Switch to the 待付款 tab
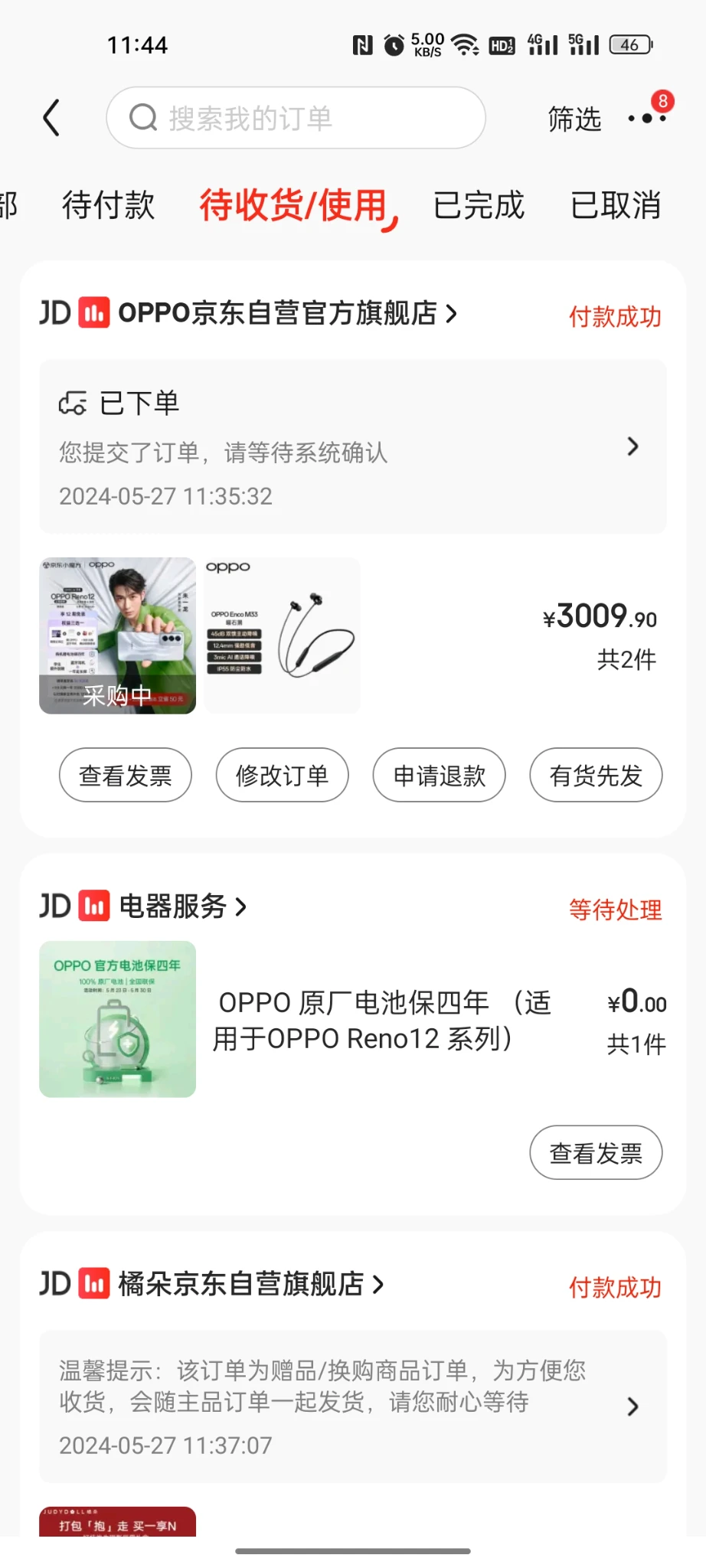Screen dimensions: 706x1568 point(109,205)
